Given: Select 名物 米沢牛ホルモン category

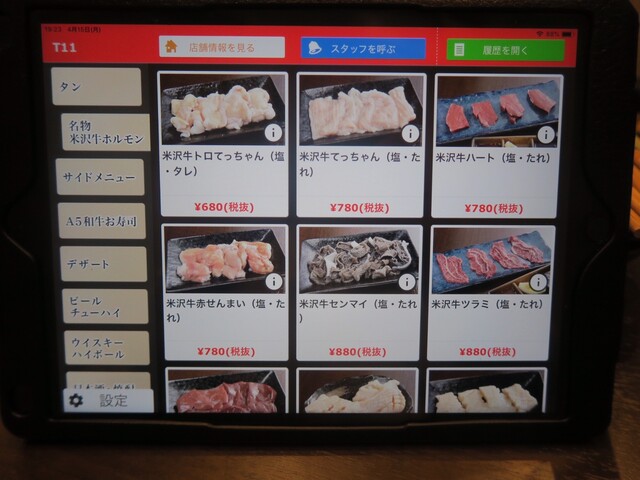Looking at the screenshot, I should point(105,132).
